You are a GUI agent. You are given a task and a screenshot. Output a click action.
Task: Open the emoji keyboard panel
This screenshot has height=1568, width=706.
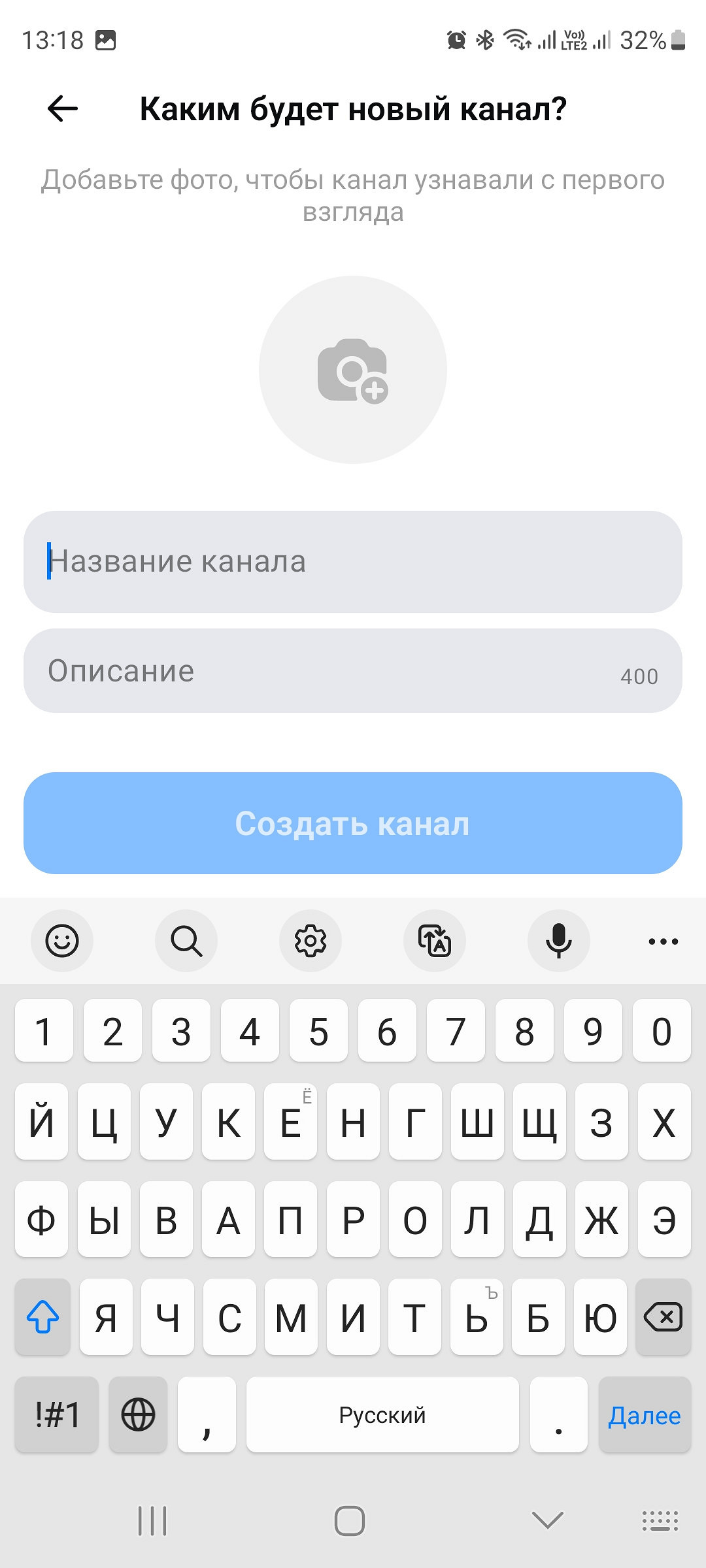point(62,941)
